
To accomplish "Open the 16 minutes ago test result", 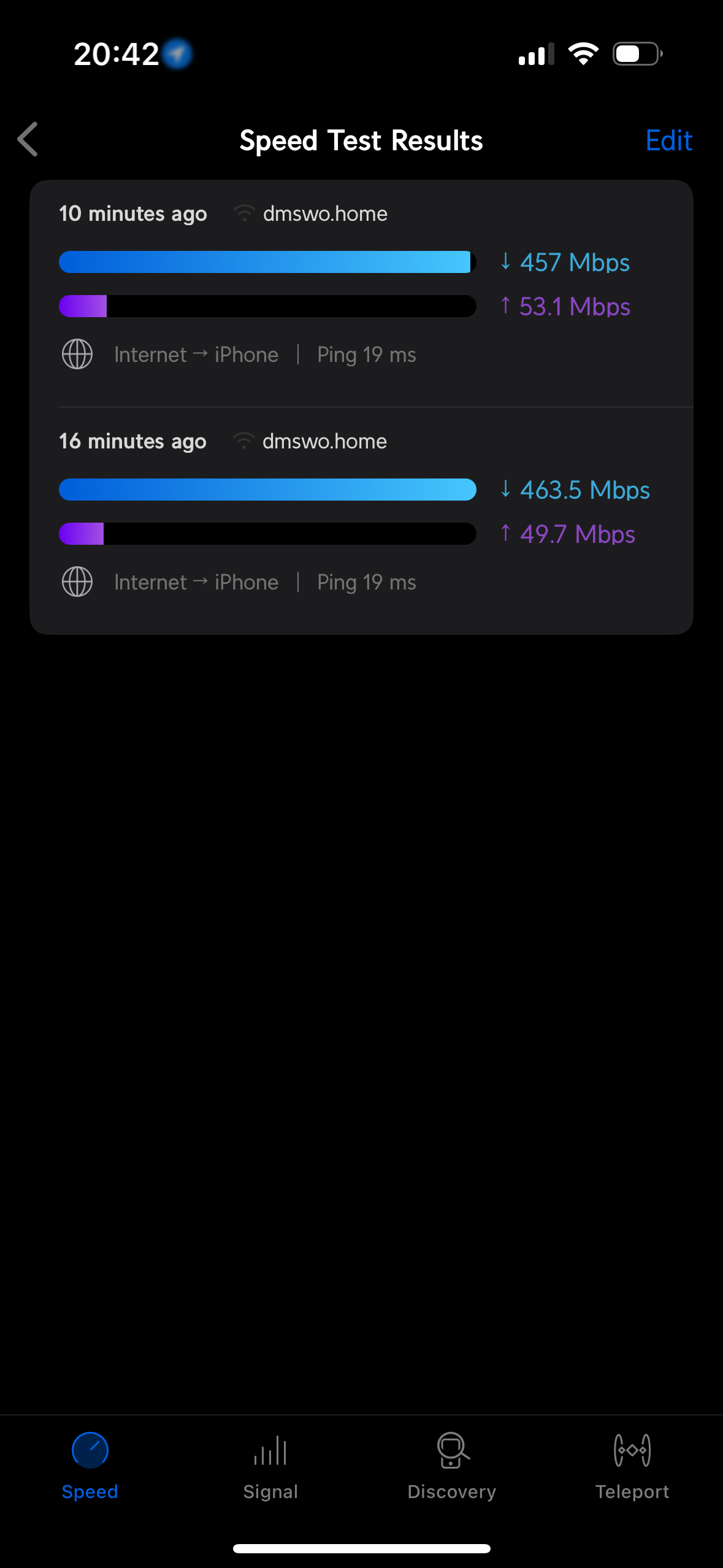I will pyautogui.click(x=361, y=515).
